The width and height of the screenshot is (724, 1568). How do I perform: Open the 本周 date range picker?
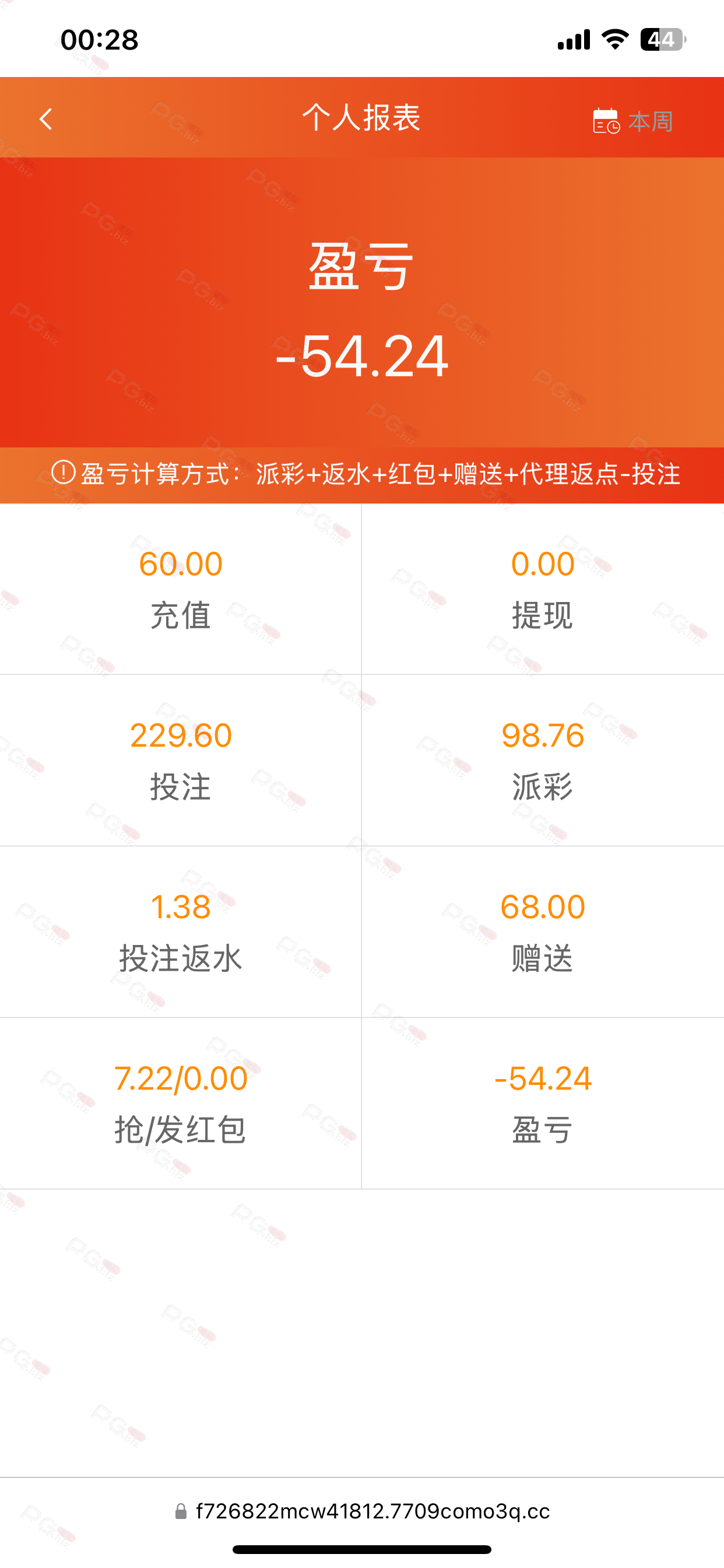click(x=632, y=121)
